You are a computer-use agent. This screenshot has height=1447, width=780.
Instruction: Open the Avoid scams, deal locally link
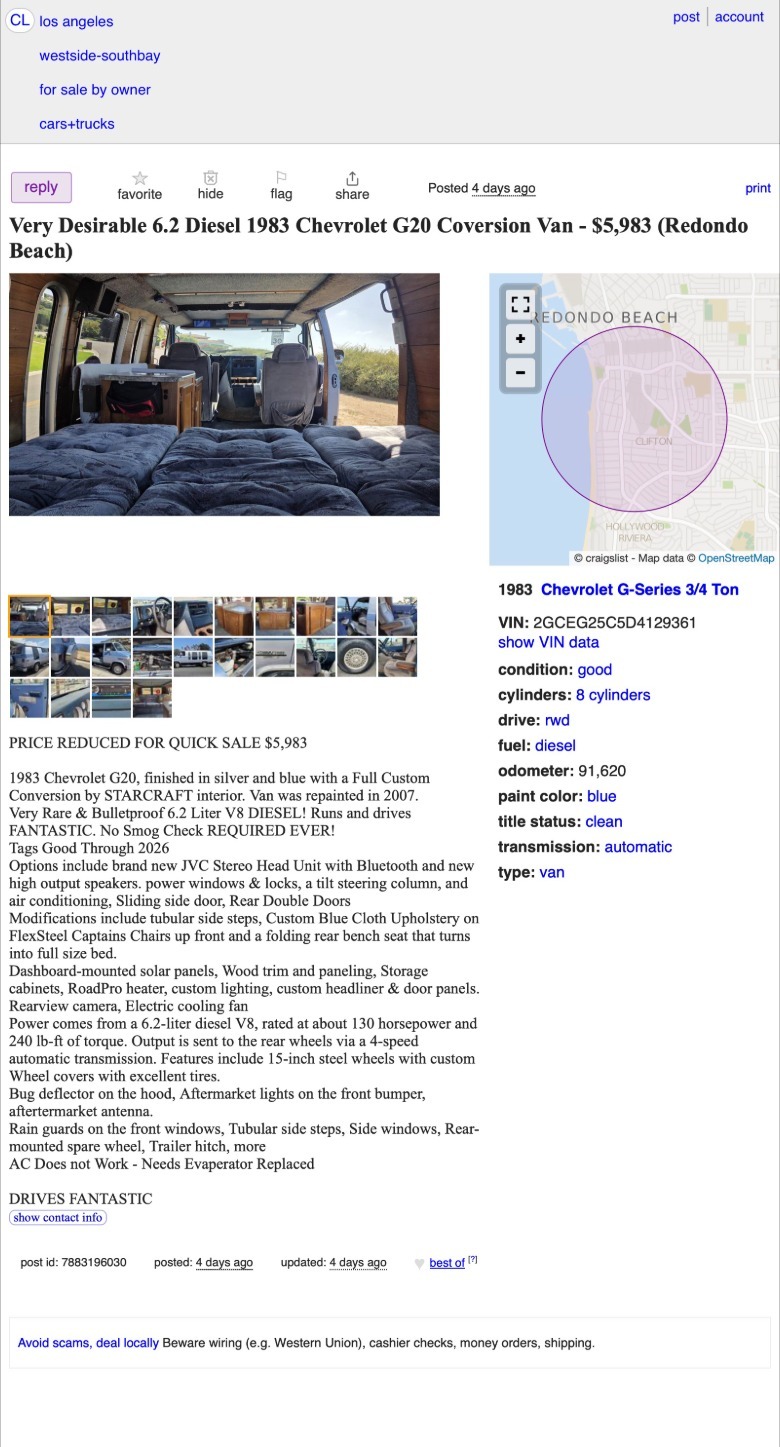pyautogui.click(x=88, y=1343)
